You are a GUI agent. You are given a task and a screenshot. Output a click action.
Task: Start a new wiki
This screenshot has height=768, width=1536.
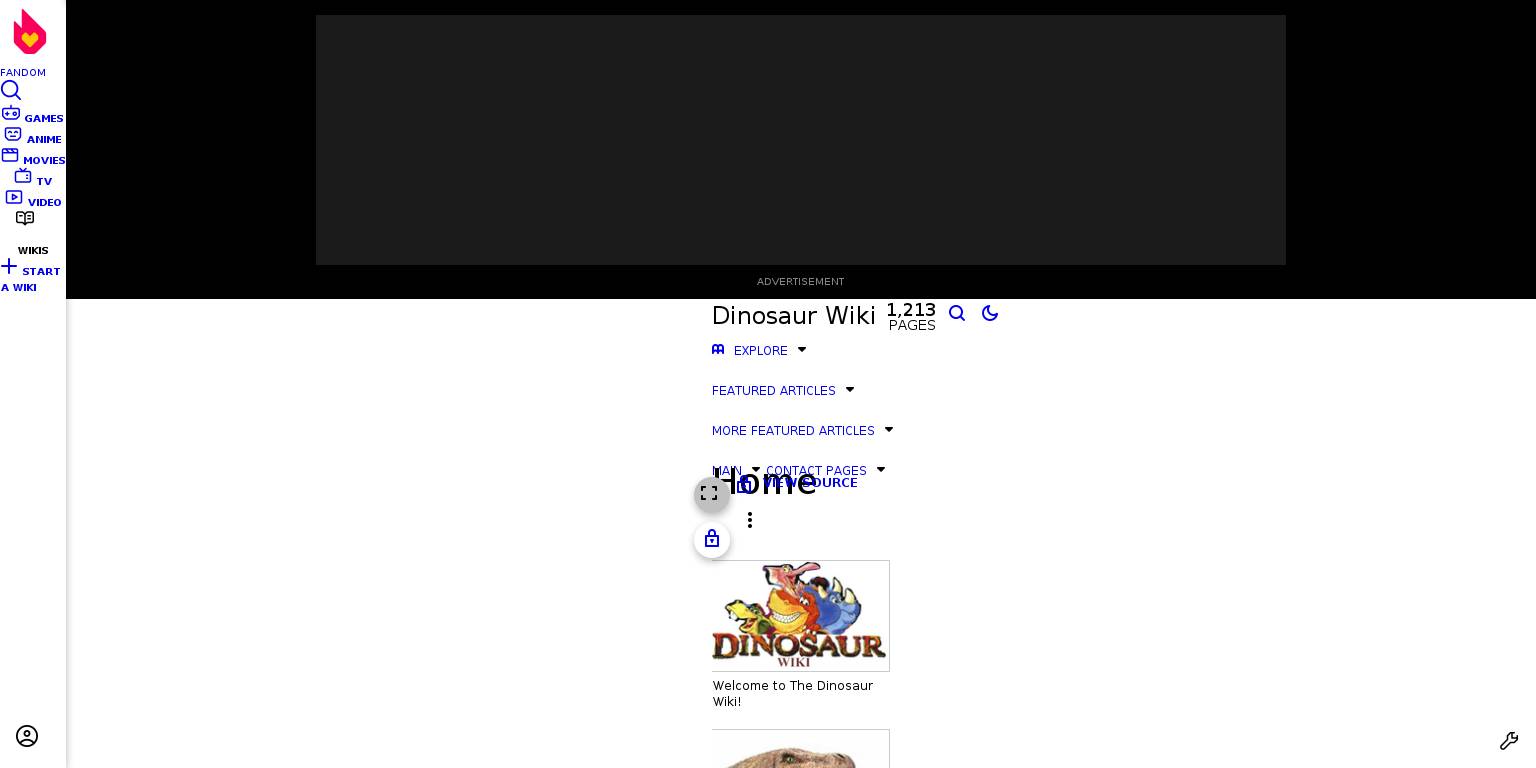pyautogui.click(x=31, y=275)
